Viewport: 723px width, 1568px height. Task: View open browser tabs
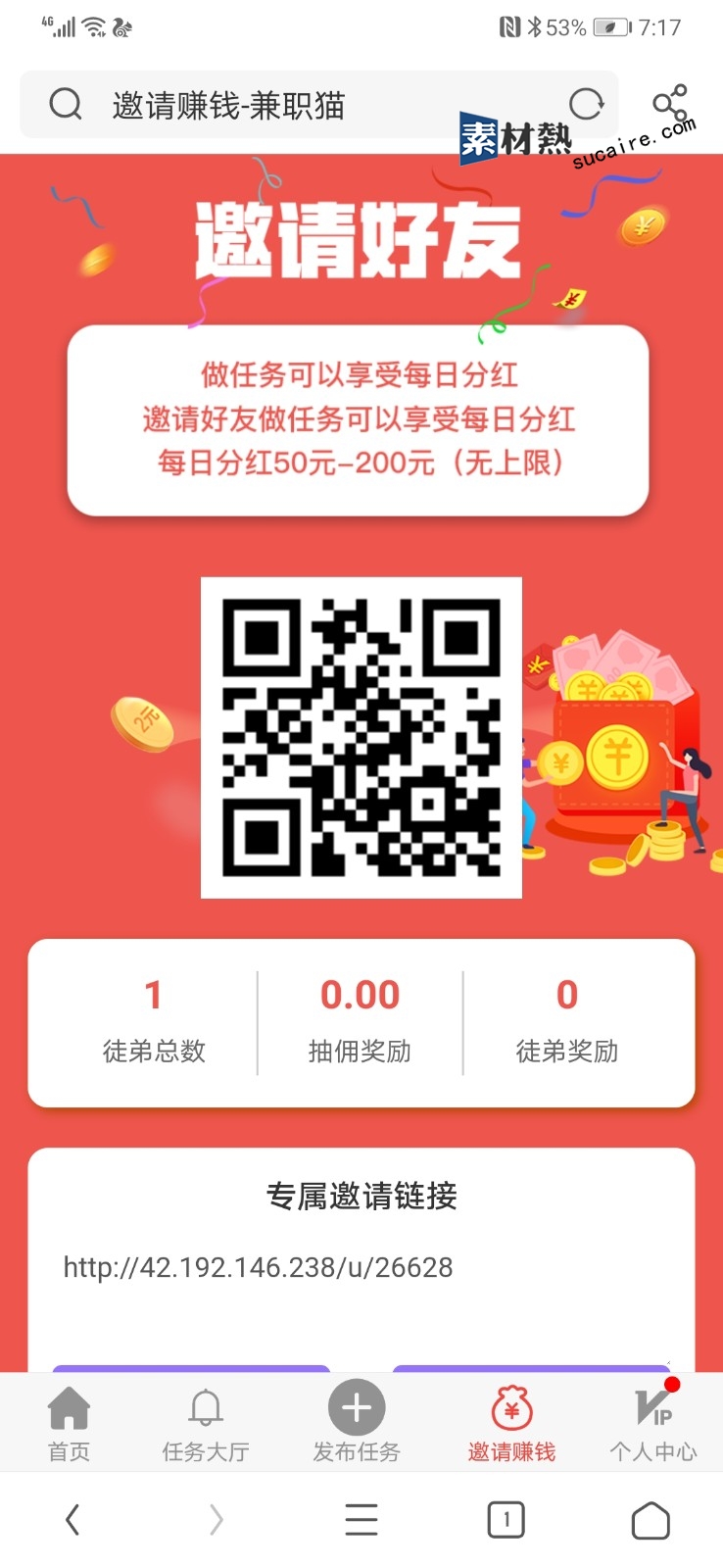(x=506, y=1520)
